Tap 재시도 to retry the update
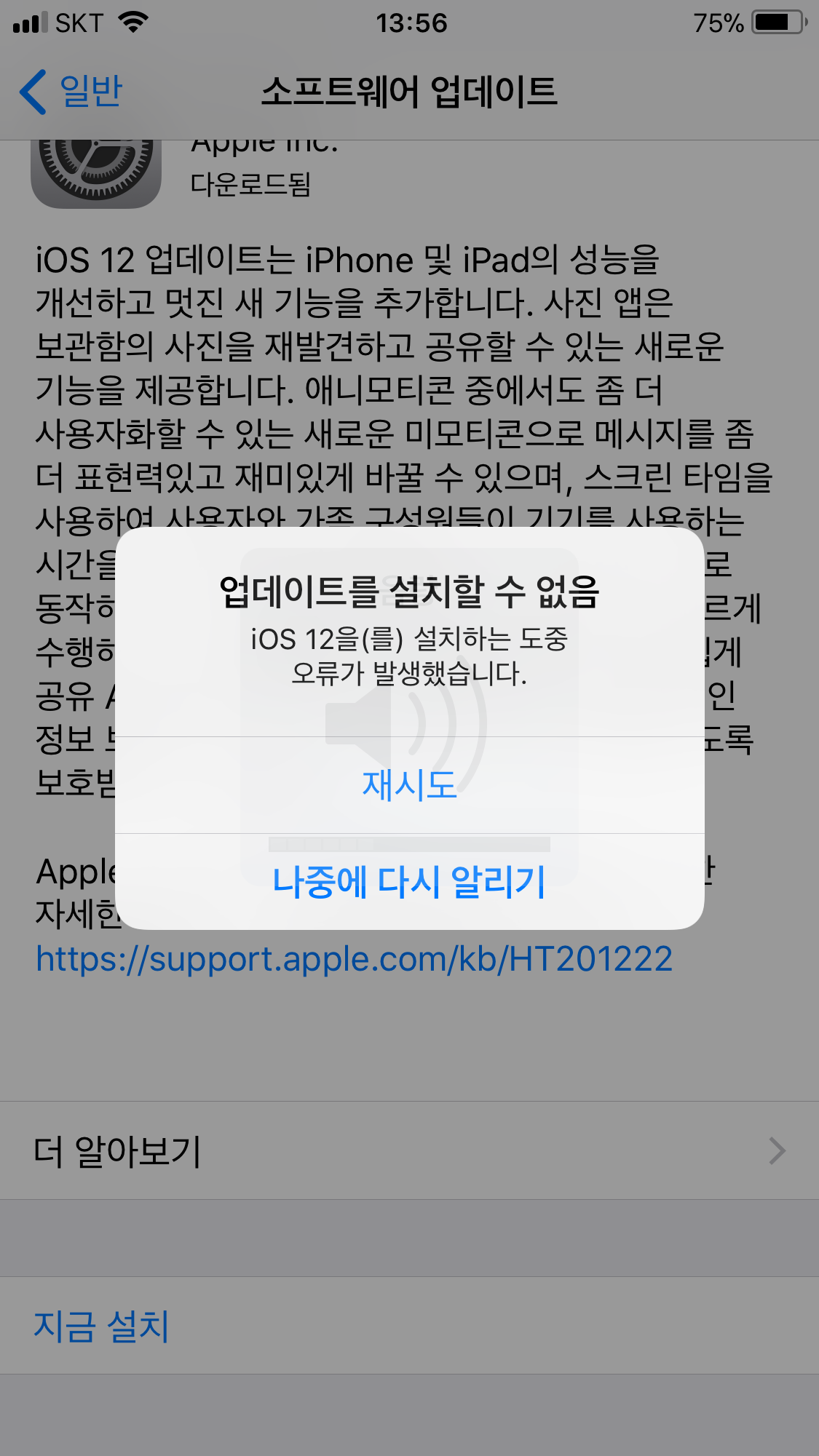This screenshot has height=1456, width=819. pyautogui.click(x=409, y=785)
